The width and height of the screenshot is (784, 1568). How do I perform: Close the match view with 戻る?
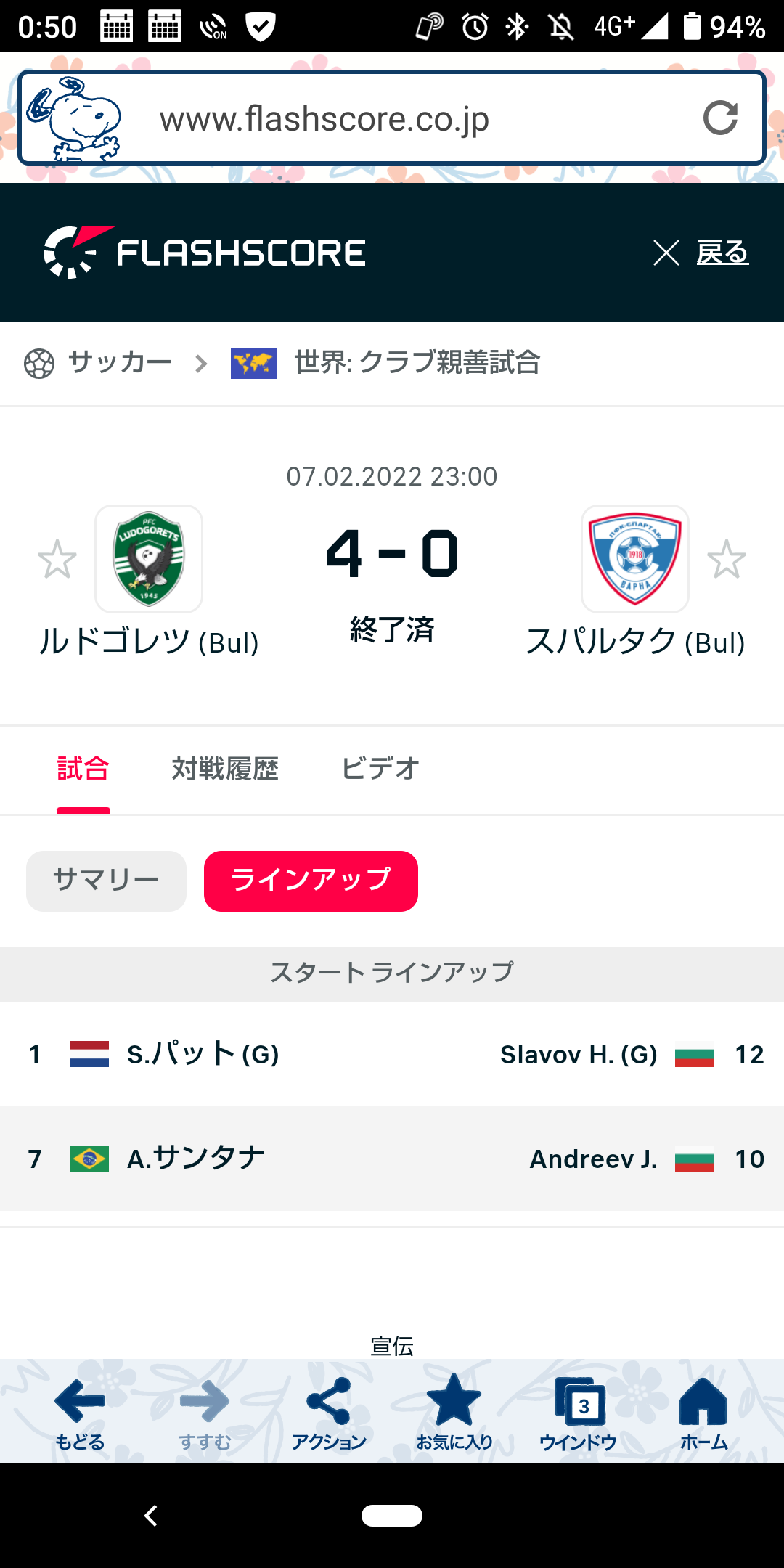pyautogui.click(x=703, y=253)
